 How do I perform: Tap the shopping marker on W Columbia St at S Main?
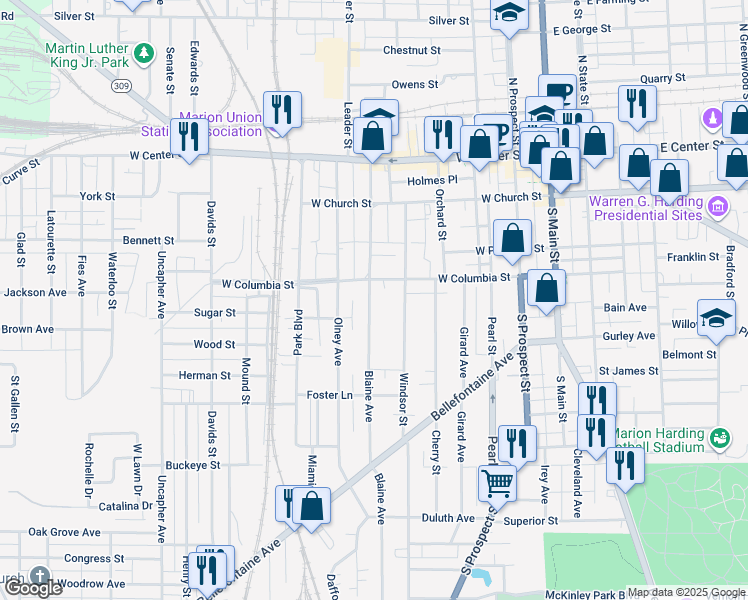pyautogui.click(x=547, y=289)
